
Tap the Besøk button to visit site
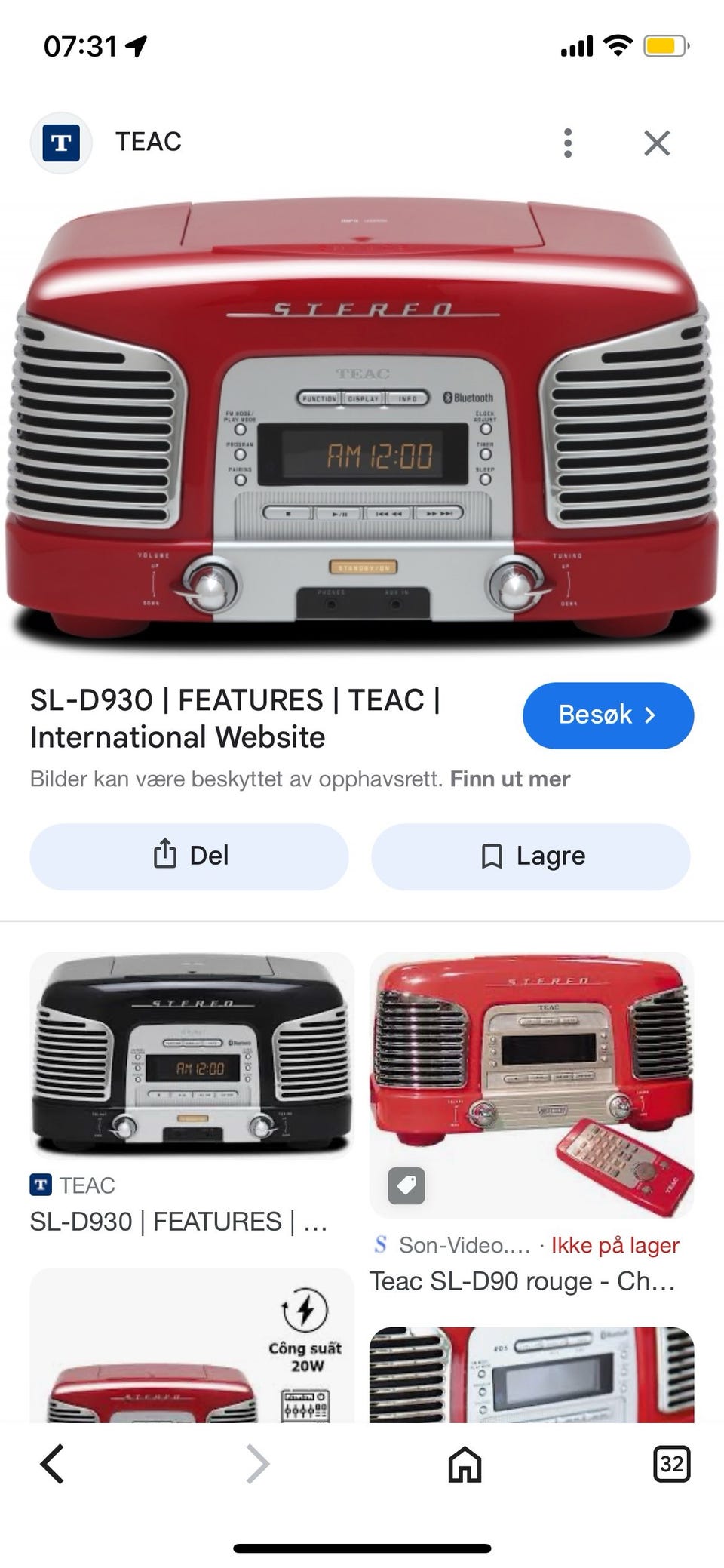tap(608, 715)
